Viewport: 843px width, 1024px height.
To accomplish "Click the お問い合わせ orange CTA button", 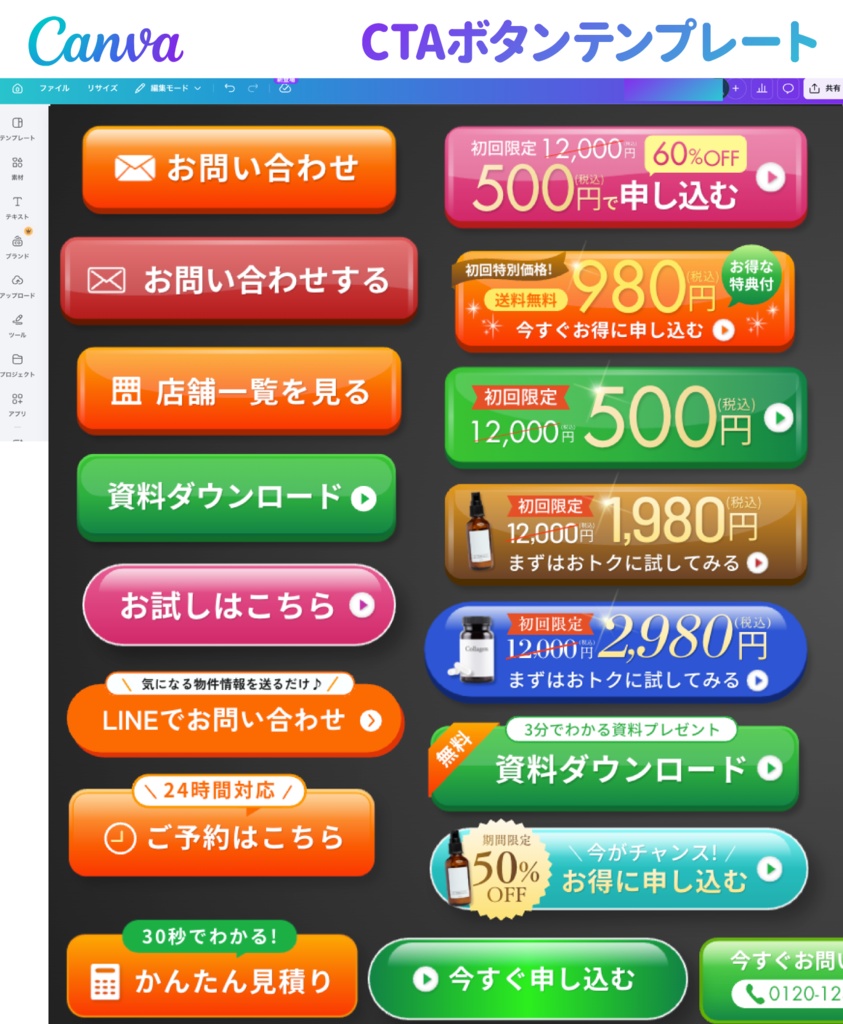I will click(238, 168).
